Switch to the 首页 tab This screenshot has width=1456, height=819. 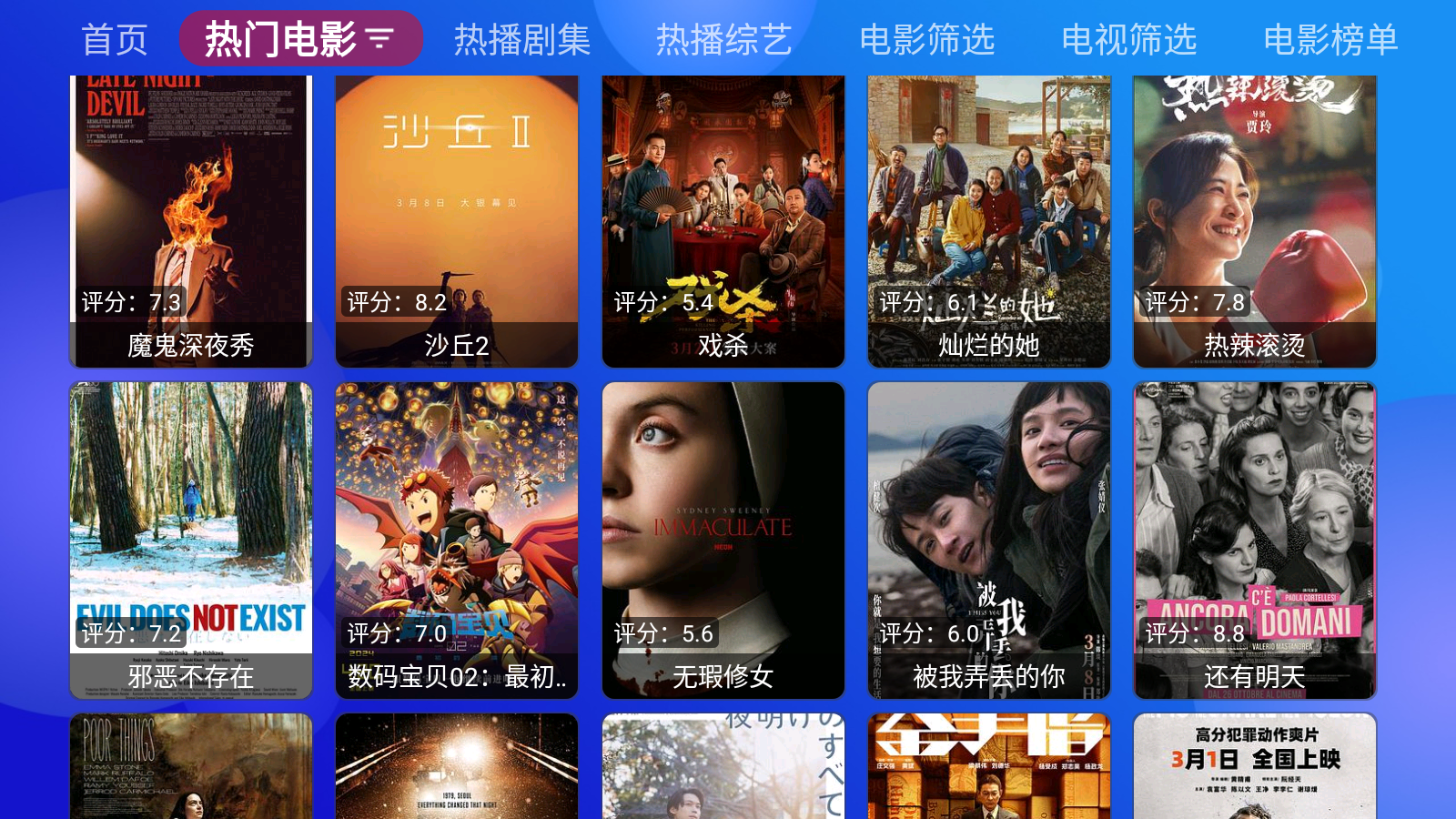coord(115,40)
